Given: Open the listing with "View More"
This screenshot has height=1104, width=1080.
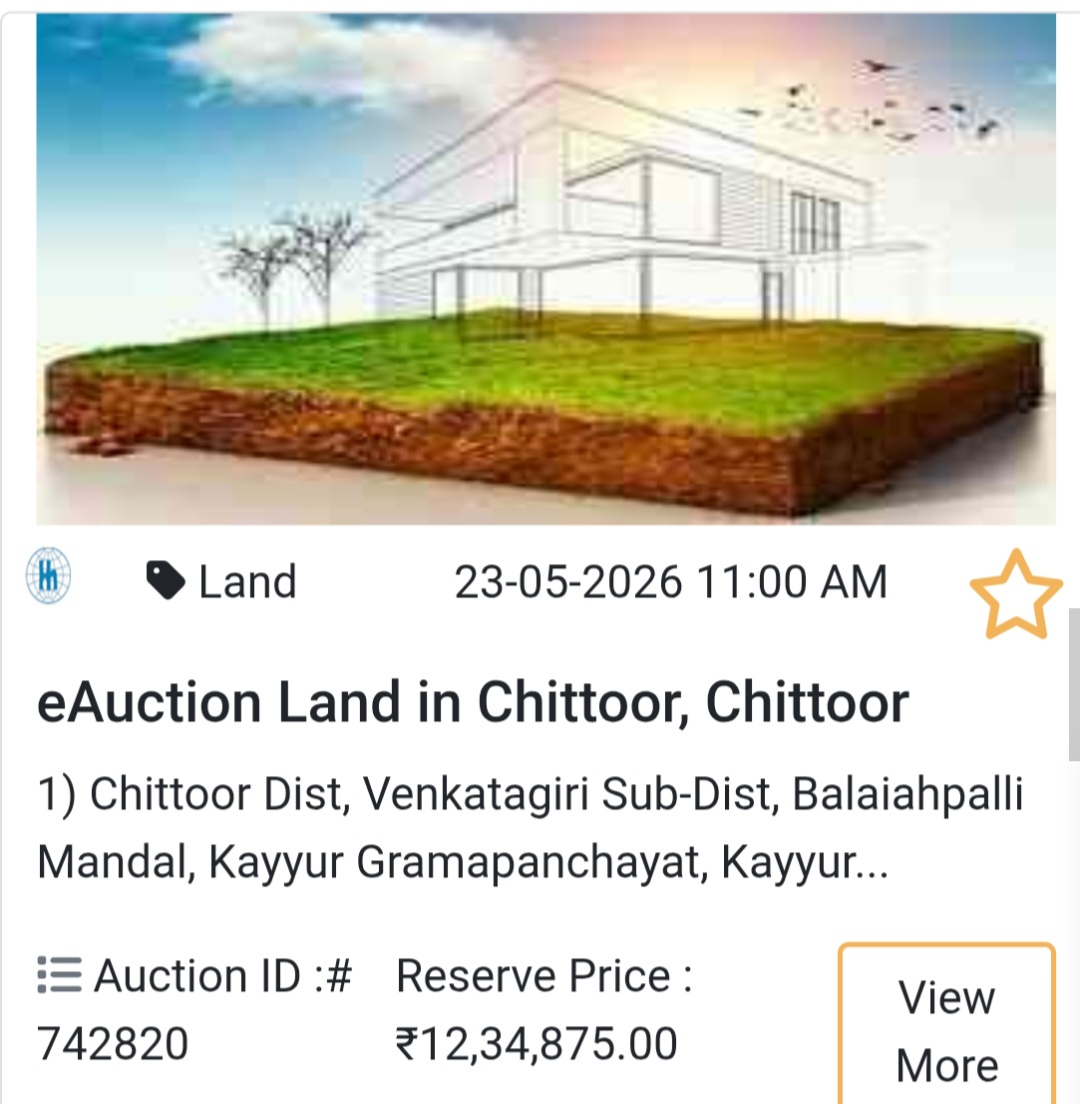Looking at the screenshot, I should [945, 1030].
